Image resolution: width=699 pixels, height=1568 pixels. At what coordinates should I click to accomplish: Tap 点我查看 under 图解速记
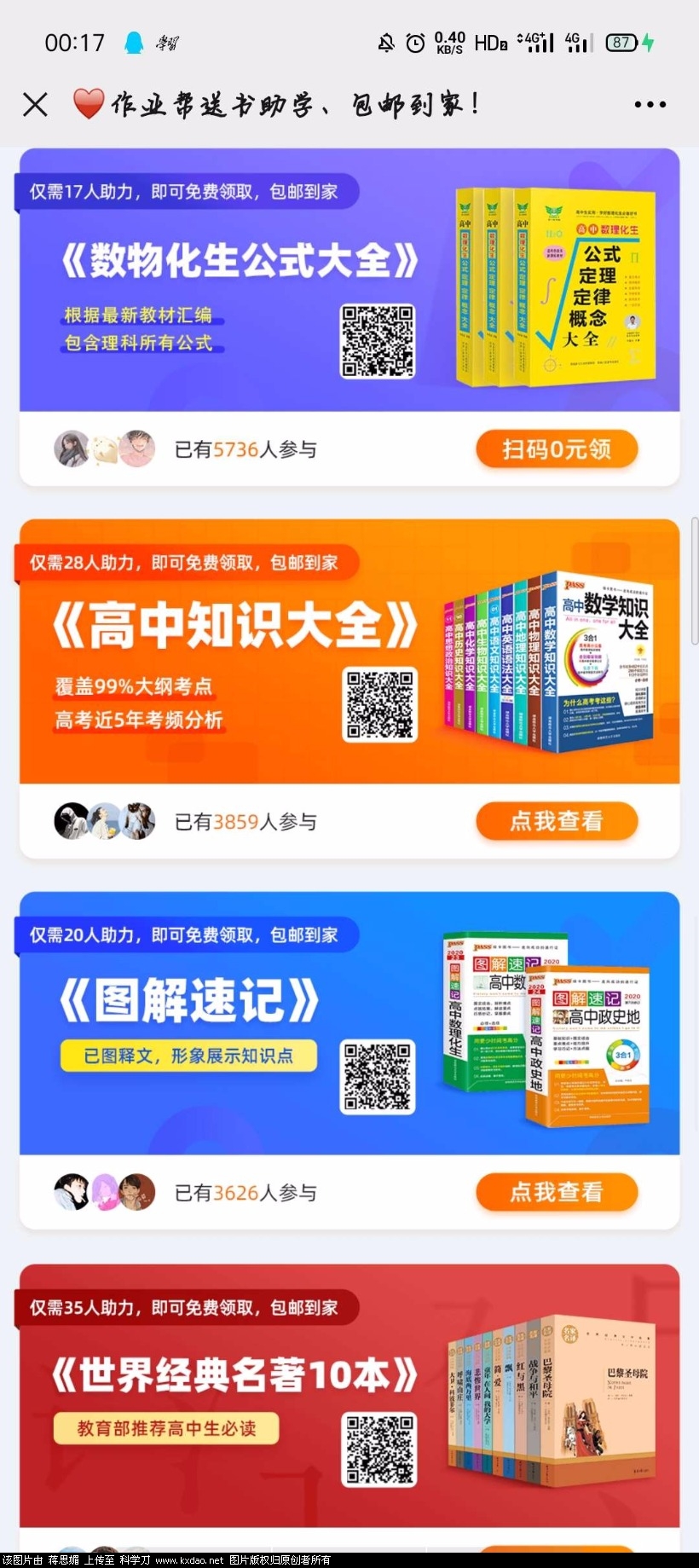pyautogui.click(x=556, y=1192)
